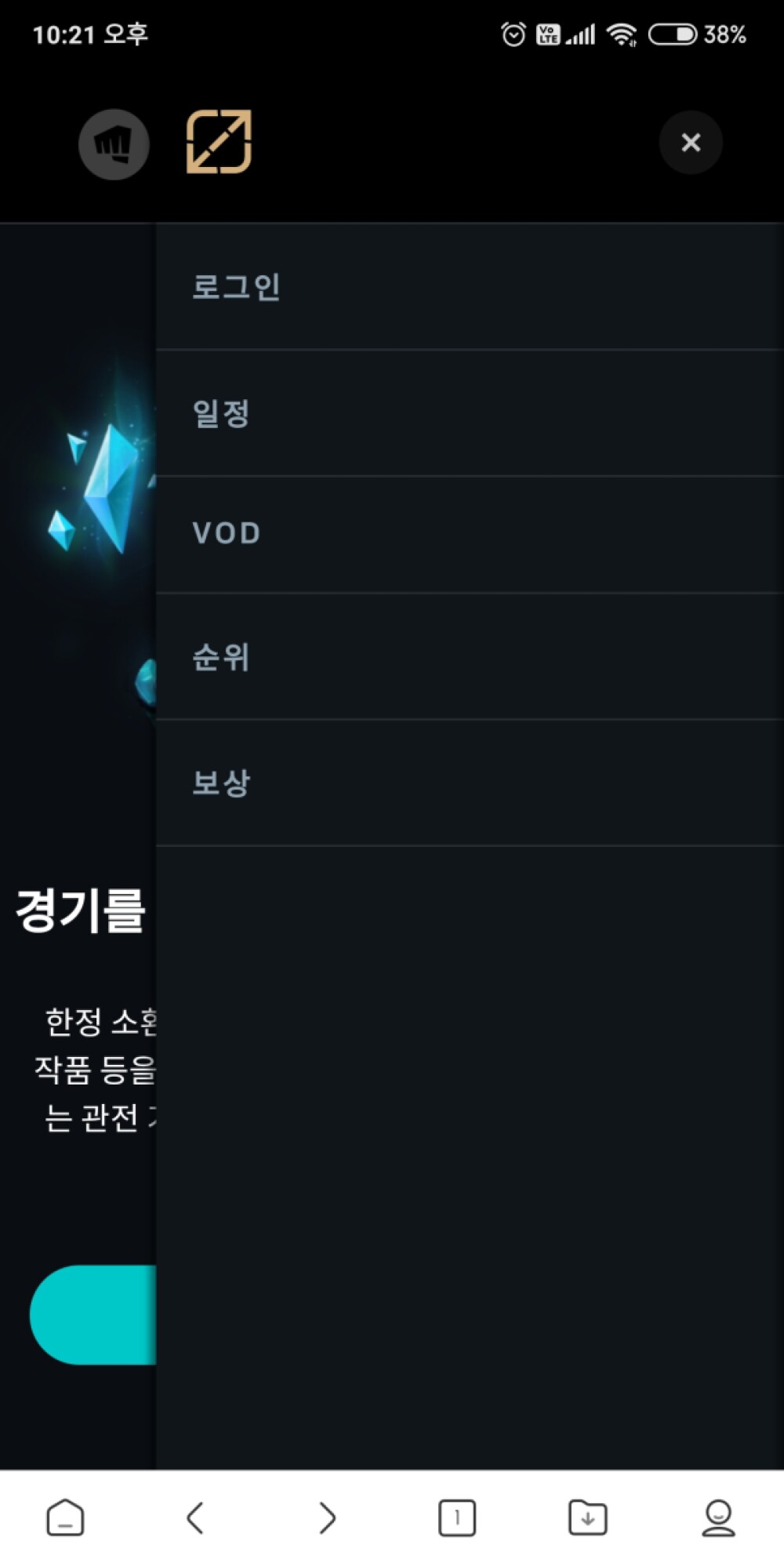Tap the Riot Games fist icon
784x1566 pixels.
(x=114, y=144)
